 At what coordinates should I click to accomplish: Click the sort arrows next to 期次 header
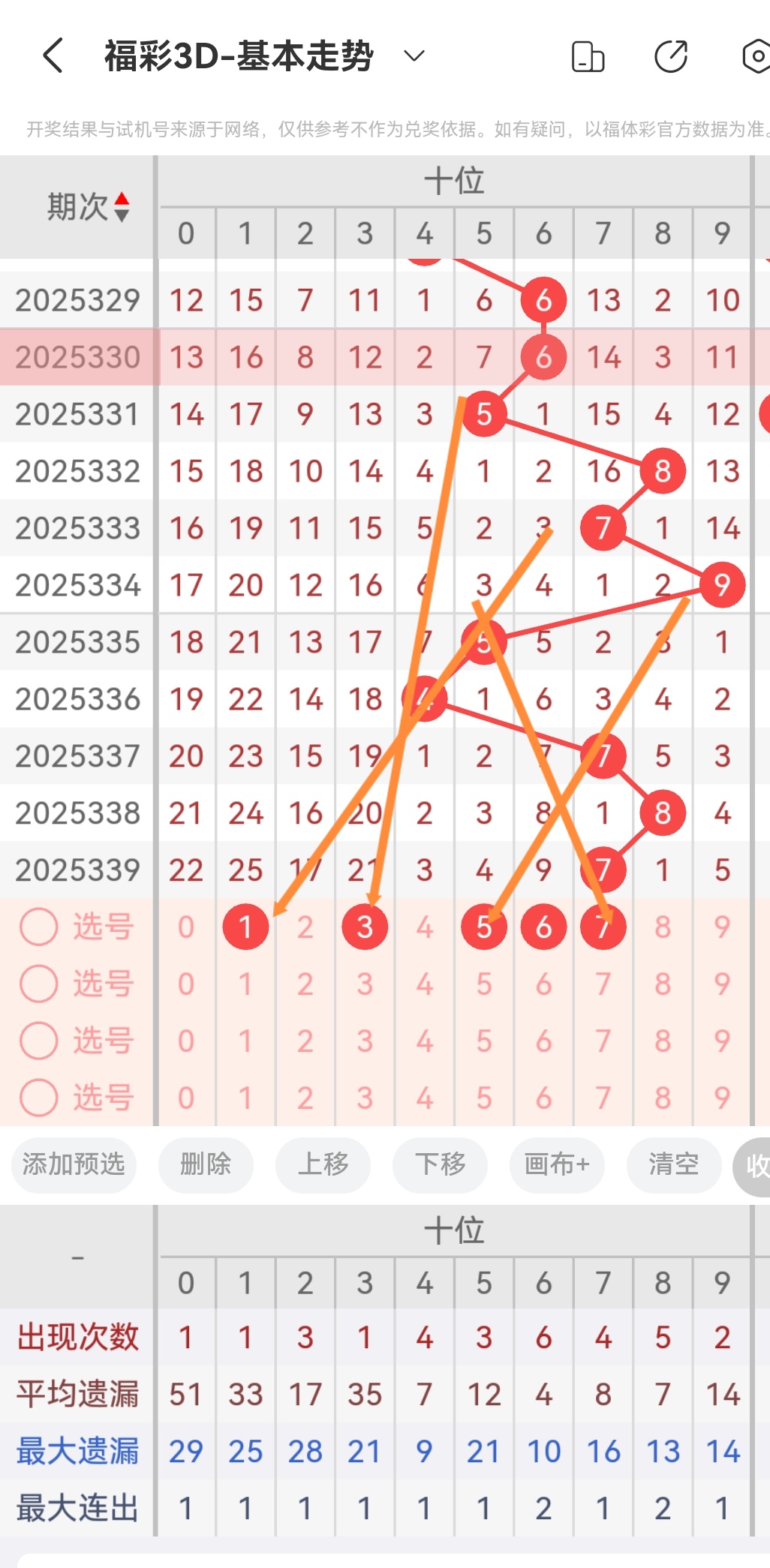point(122,208)
